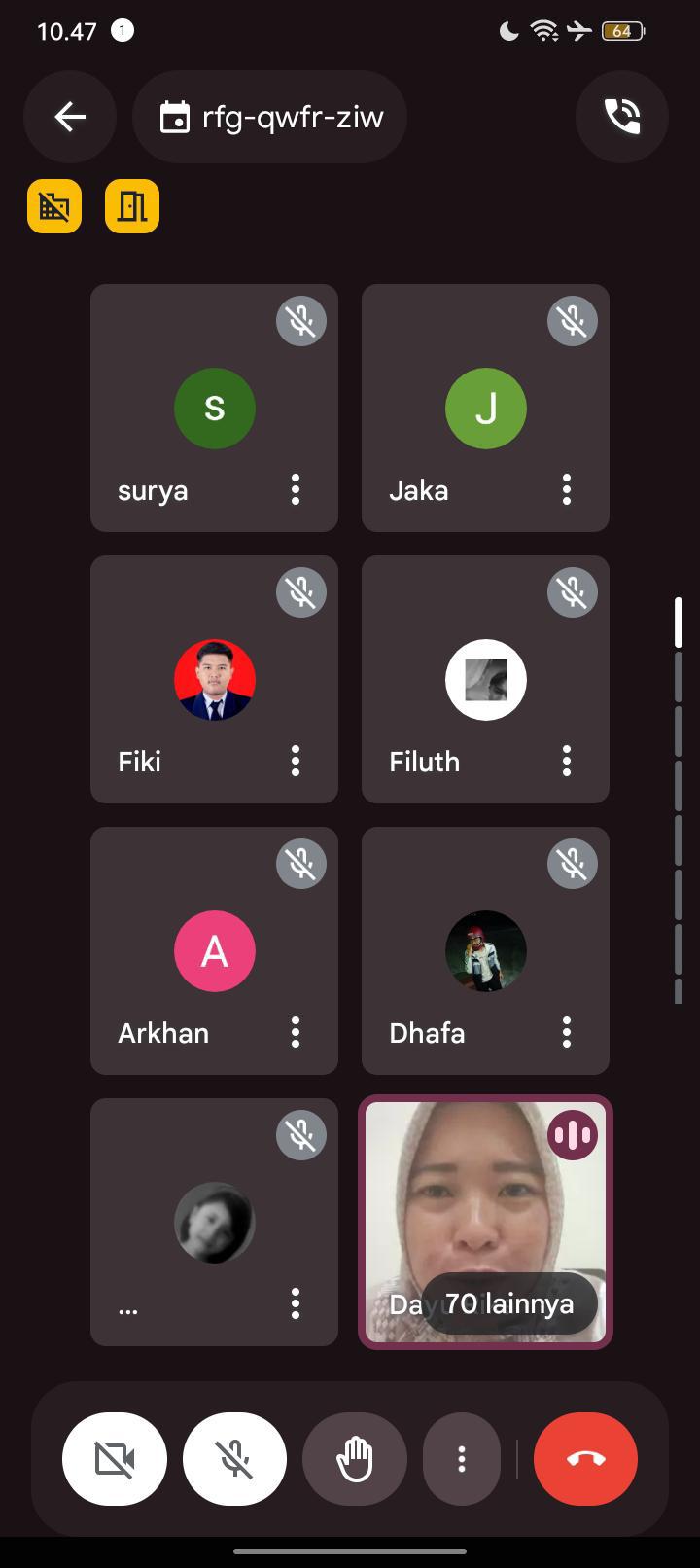Select Arkhan's participant tile

[x=214, y=951]
